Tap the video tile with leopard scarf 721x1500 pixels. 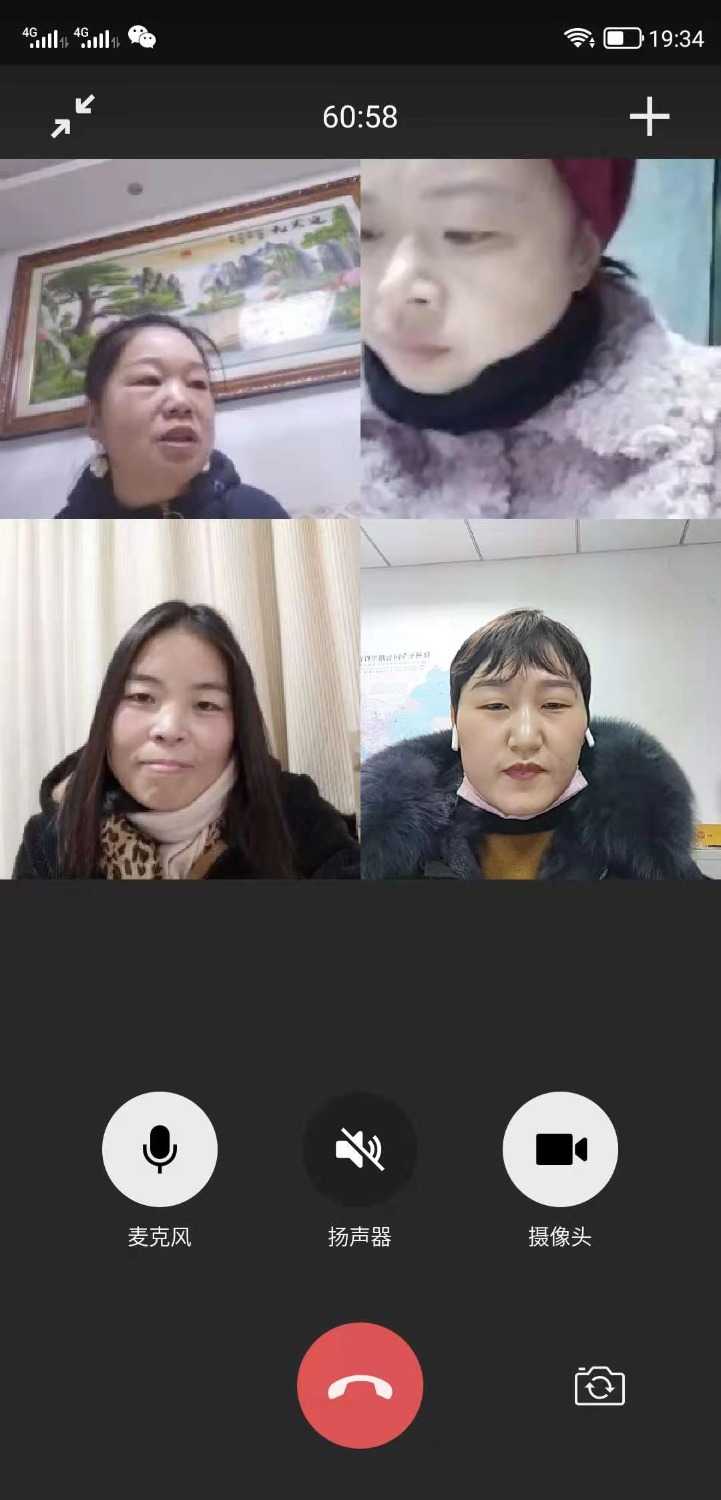pos(180,699)
